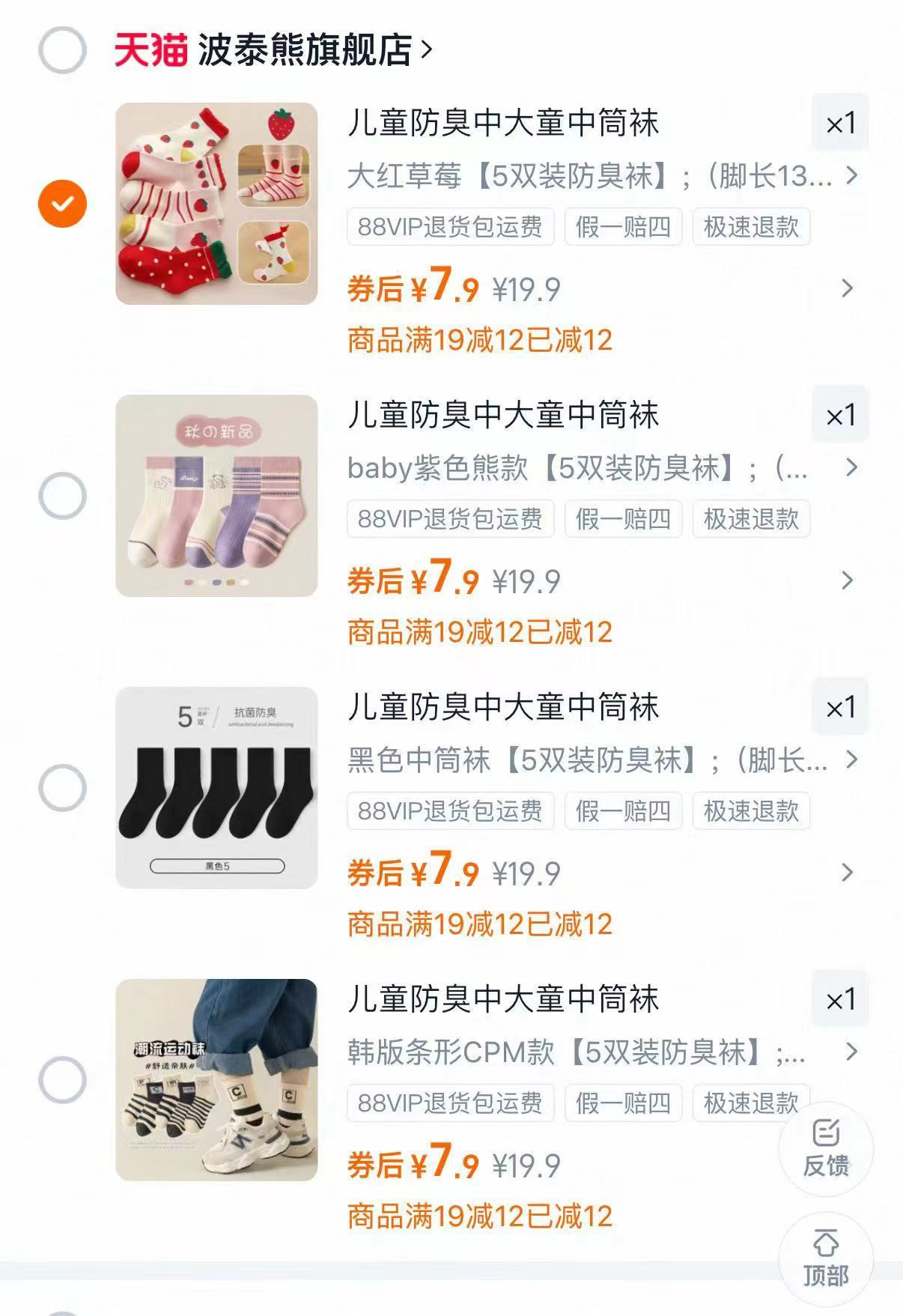This screenshot has width=903, height=1316.
Task: Click the 假一赔四 badge on black socks item
Action: [x=624, y=810]
